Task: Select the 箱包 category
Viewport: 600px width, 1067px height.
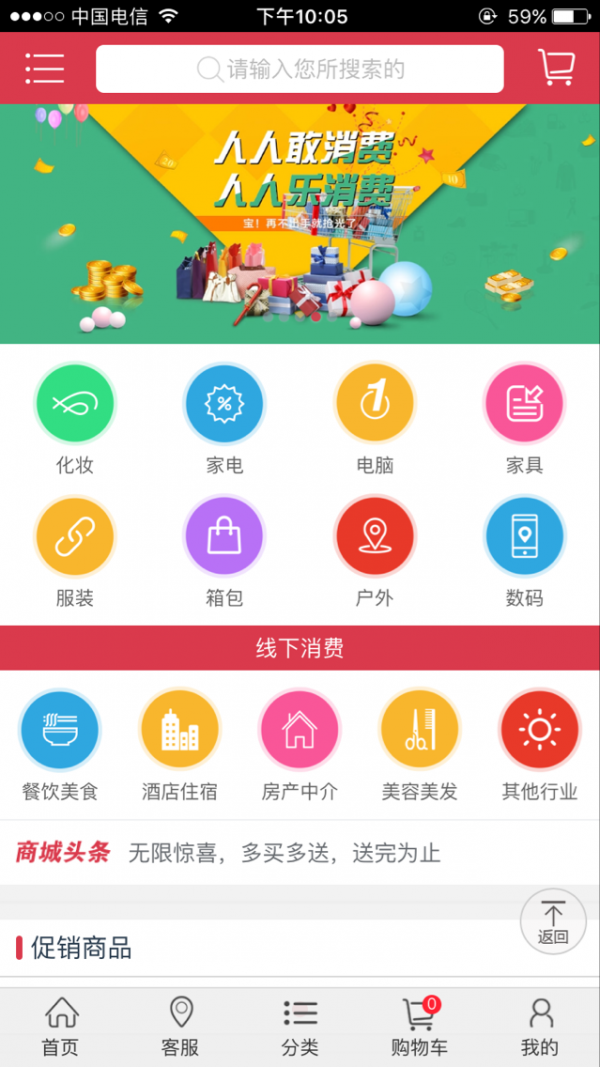Action: (224, 537)
